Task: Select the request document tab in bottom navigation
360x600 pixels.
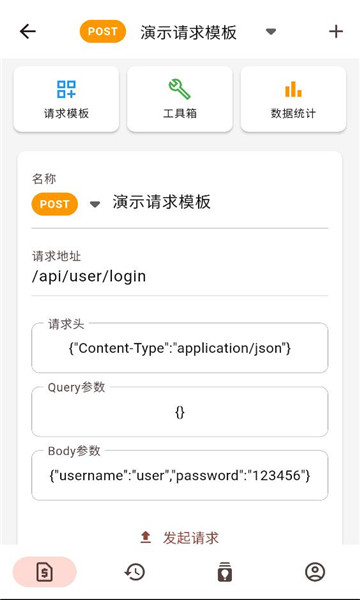Action: pos(45,572)
